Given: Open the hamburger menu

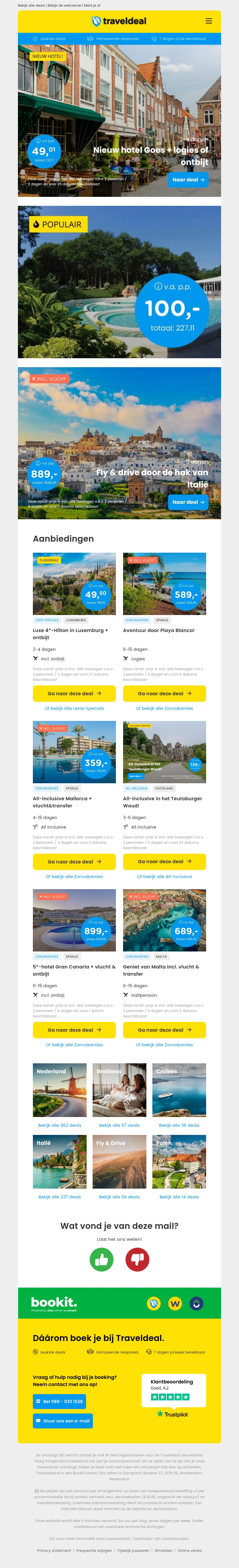Looking at the screenshot, I should 209,21.
